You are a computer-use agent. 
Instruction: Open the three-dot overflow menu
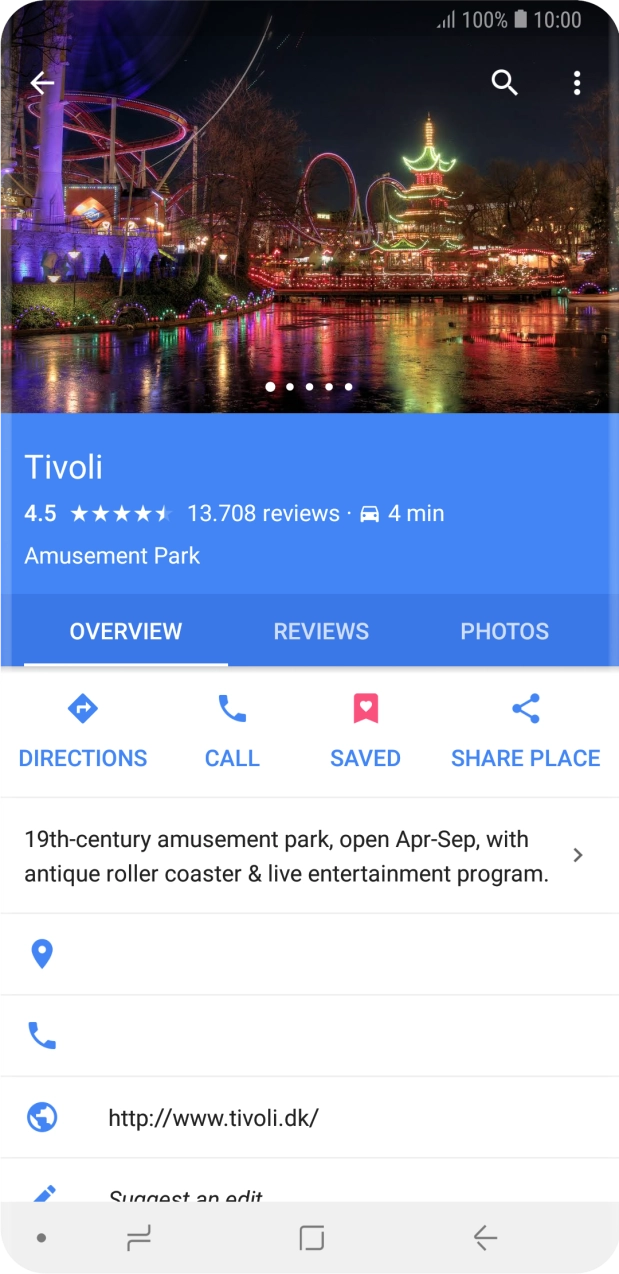(577, 83)
